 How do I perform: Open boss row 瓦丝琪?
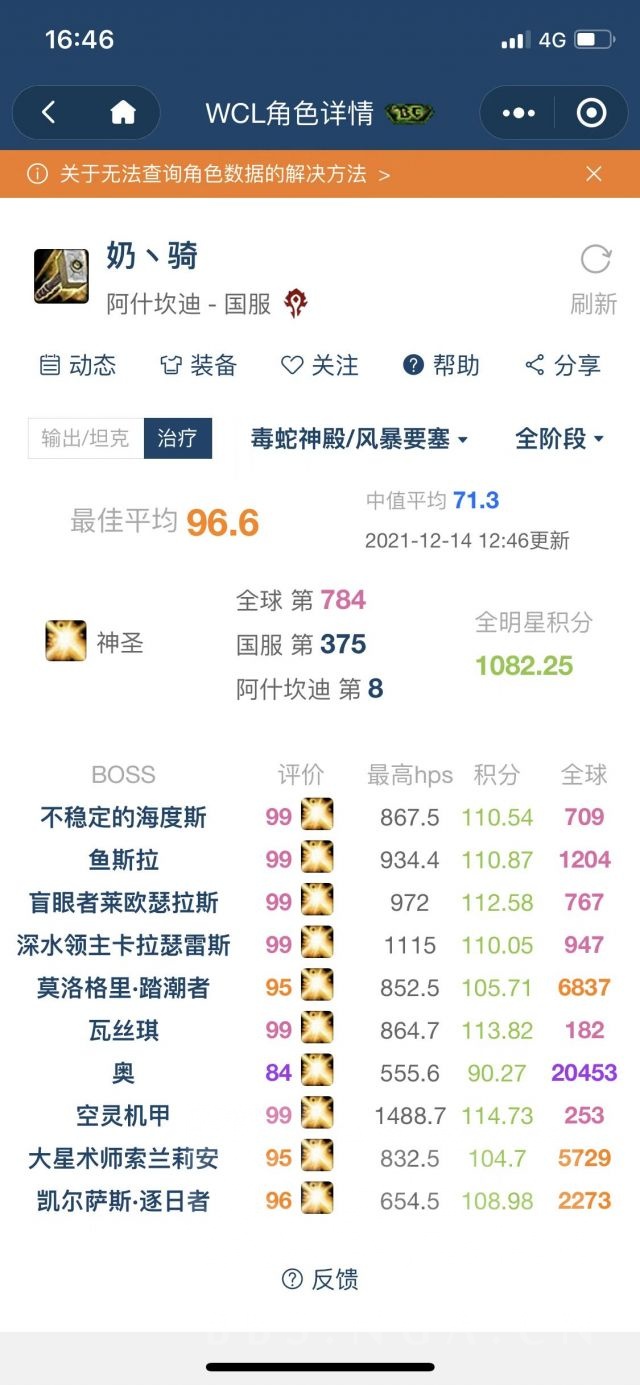click(x=123, y=1030)
